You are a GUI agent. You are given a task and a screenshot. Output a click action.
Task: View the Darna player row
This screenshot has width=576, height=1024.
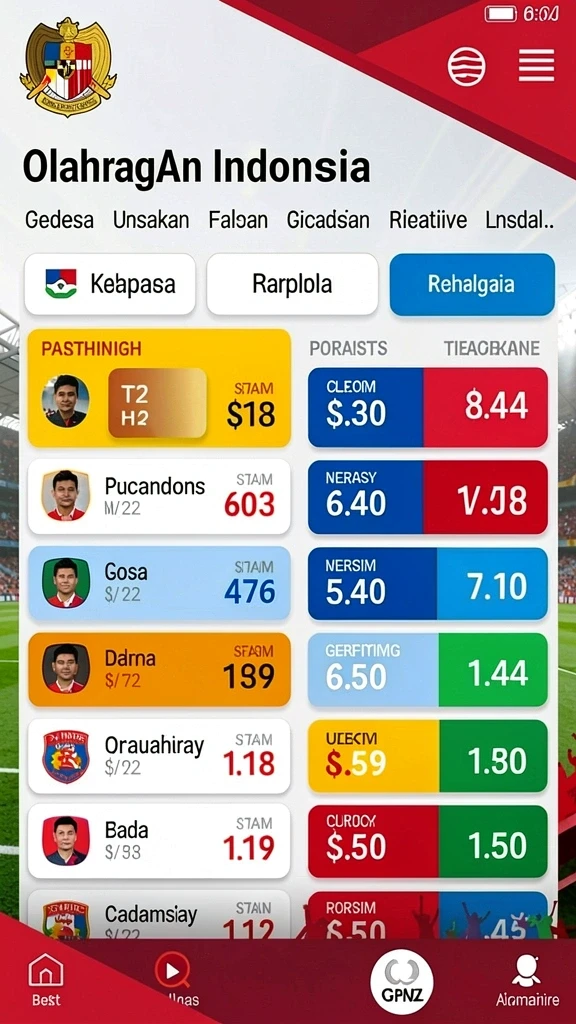pos(159,669)
